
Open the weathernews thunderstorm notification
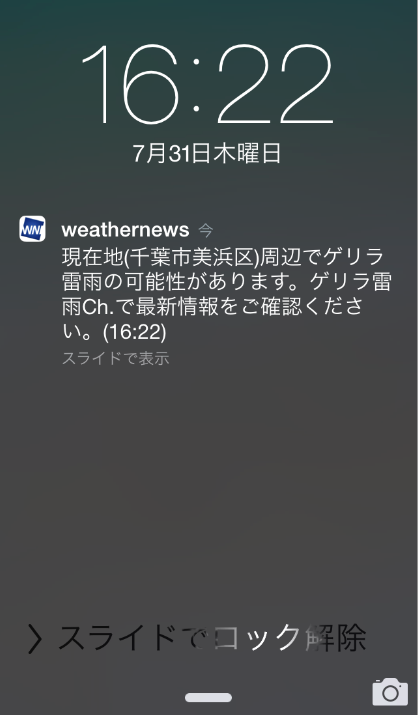click(209, 290)
